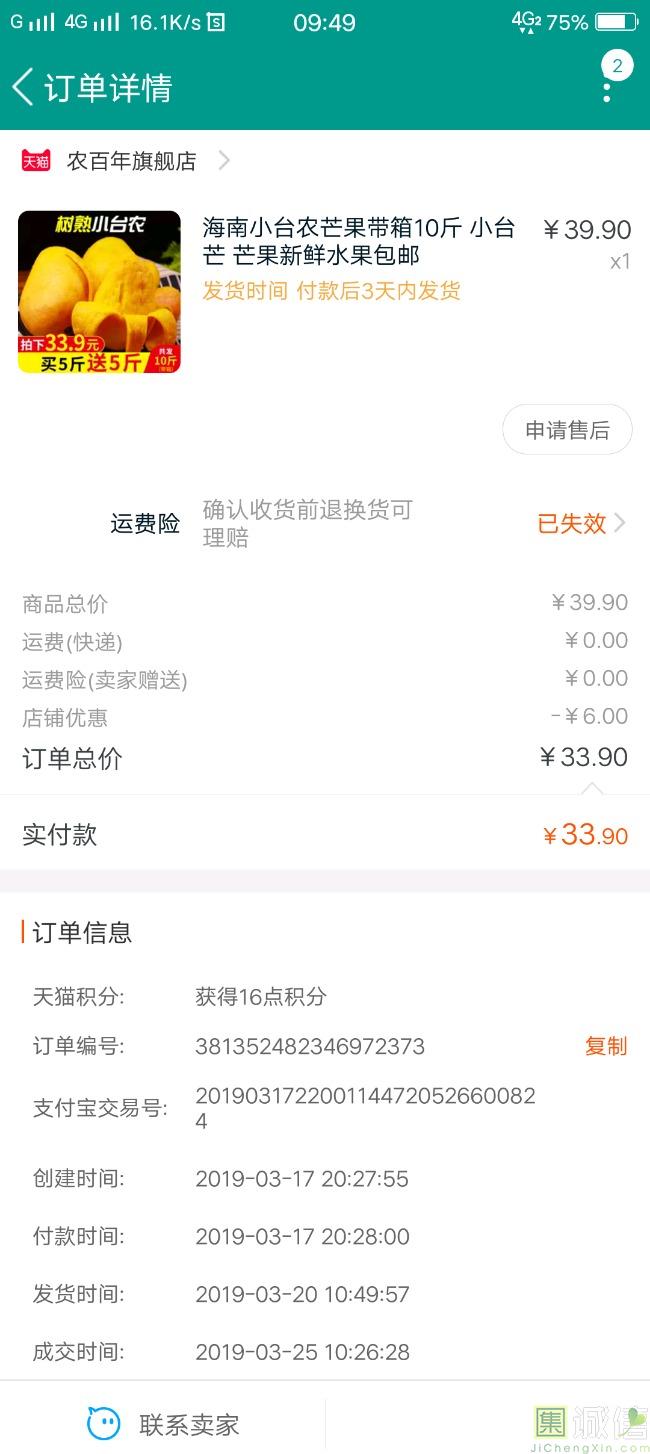The height and width of the screenshot is (1454, 650).
Task: Open 农百年旗舰店 store page
Action: pyautogui.click(x=131, y=161)
